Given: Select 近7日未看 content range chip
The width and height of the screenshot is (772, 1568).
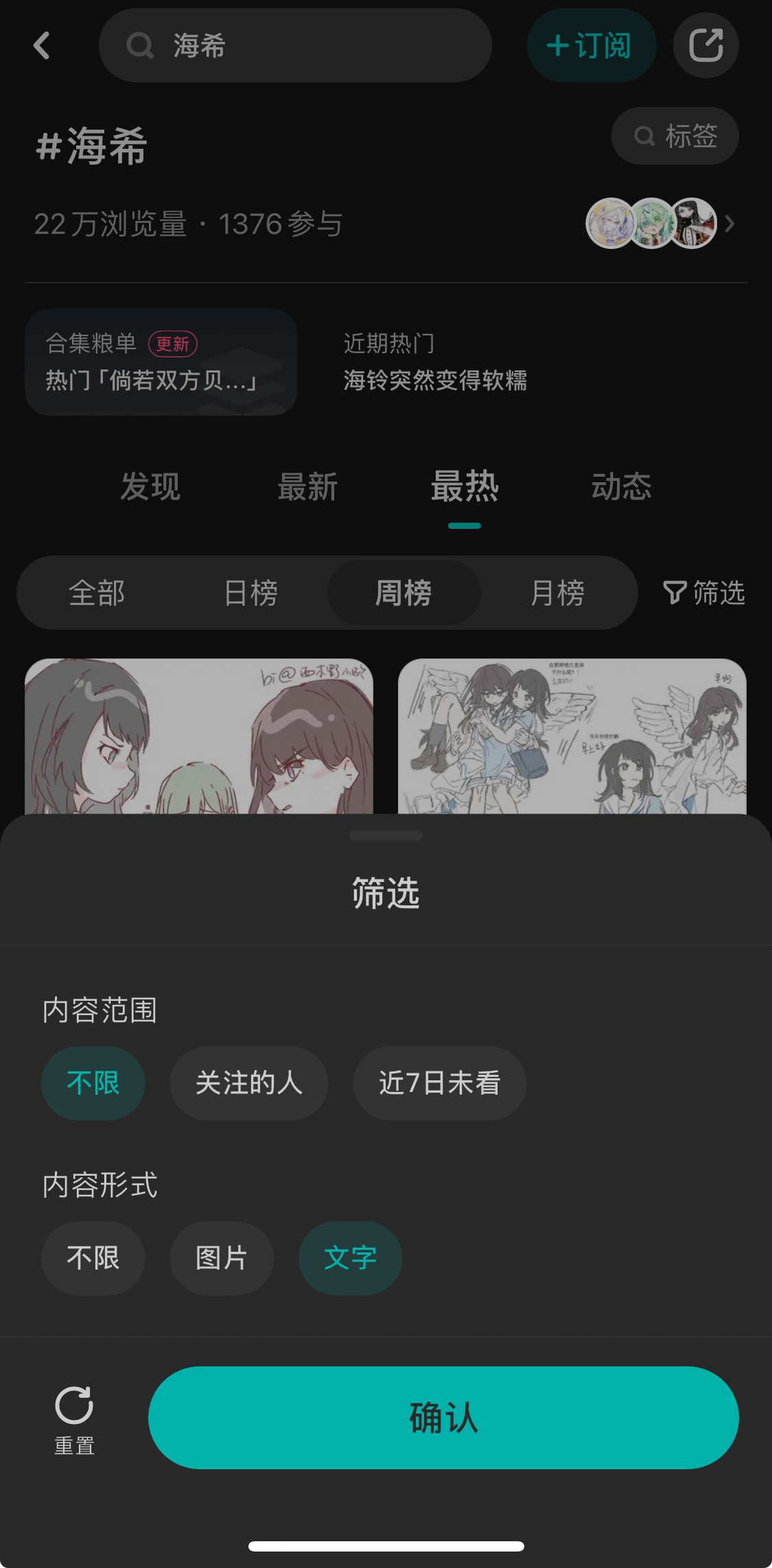Looking at the screenshot, I should (x=439, y=1083).
